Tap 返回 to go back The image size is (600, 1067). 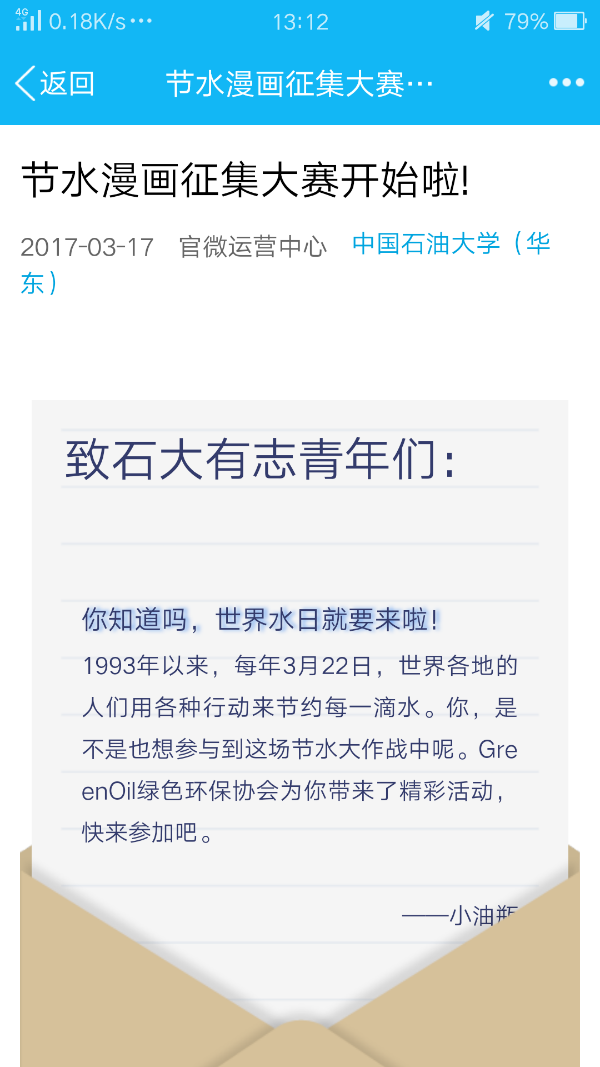(x=55, y=84)
